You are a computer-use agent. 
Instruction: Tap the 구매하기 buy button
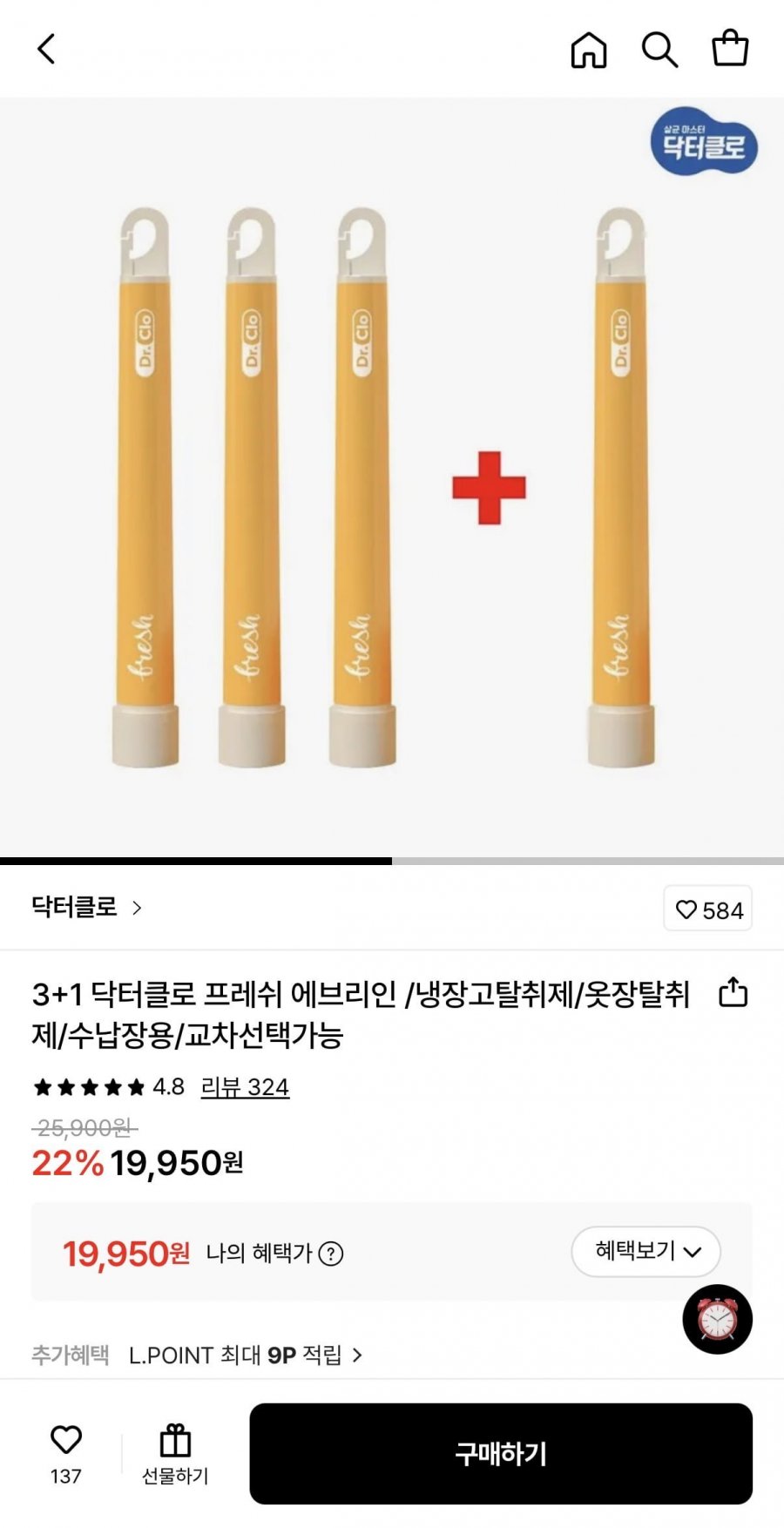tap(501, 1453)
